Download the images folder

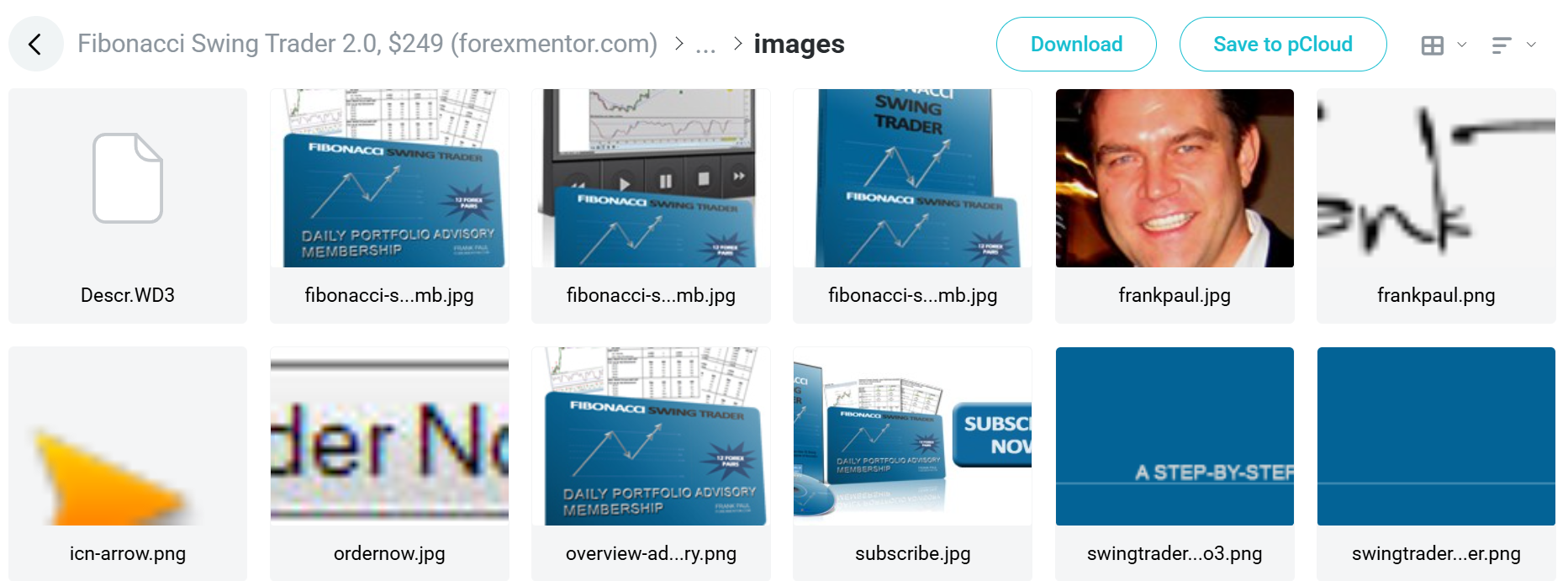pos(1075,45)
